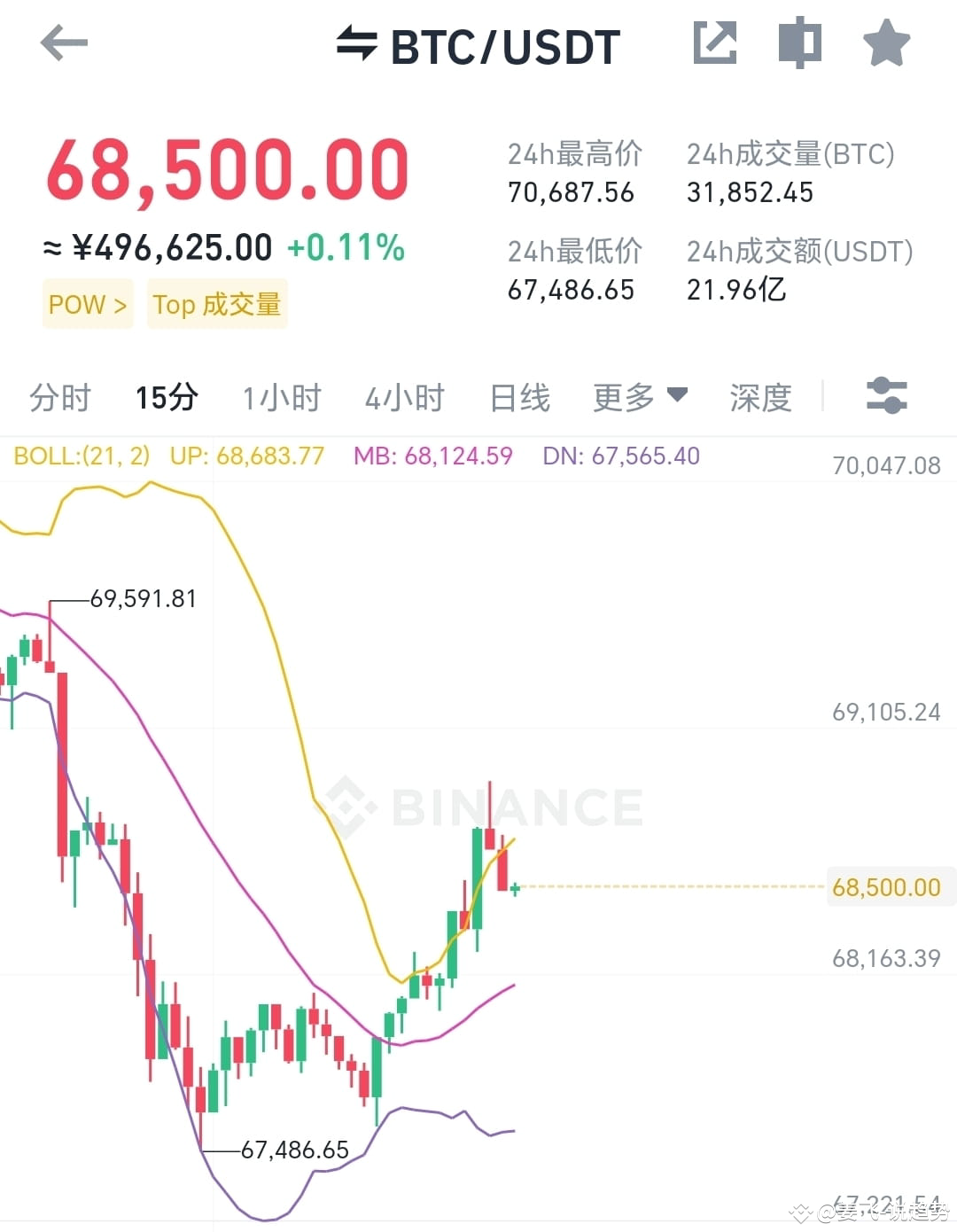Expand the 更多 timeframe dropdown
The height and width of the screenshot is (1232, 957).
(640, 398)
